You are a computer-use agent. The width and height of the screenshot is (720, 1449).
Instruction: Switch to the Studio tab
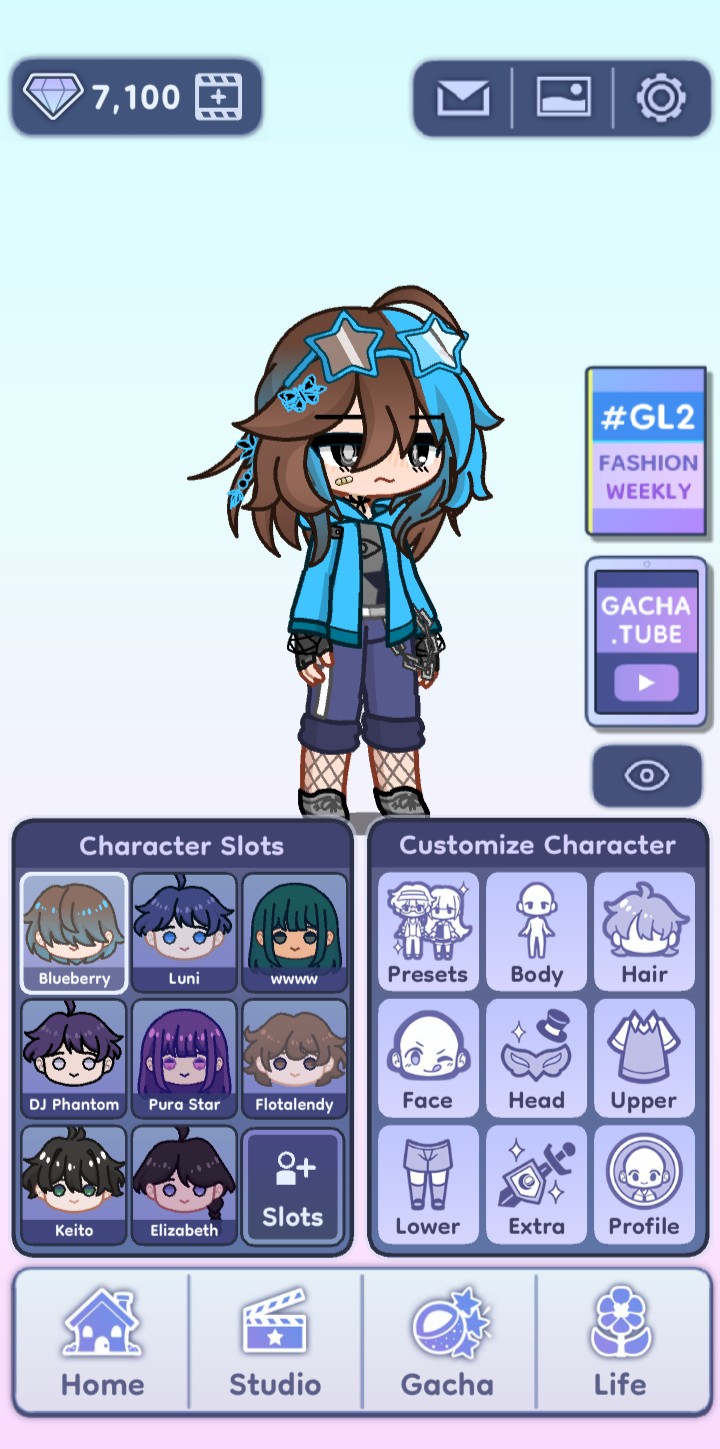click(x=275, y=1342)
